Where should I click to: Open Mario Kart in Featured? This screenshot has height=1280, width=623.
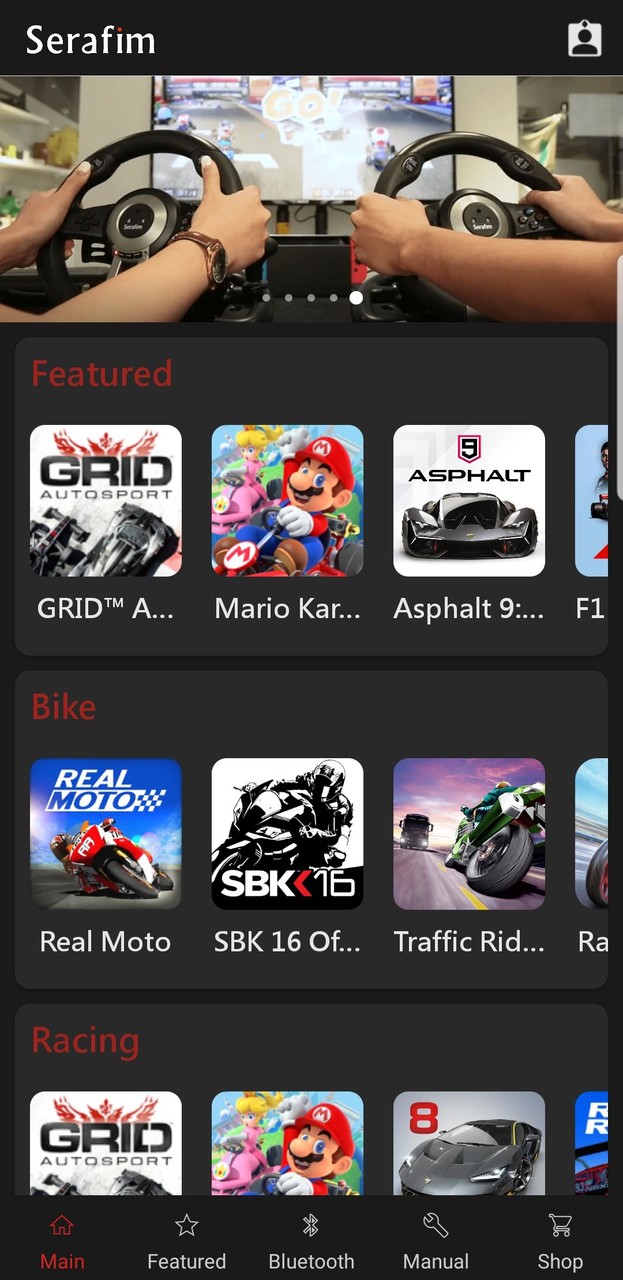(x=287, y=501)
